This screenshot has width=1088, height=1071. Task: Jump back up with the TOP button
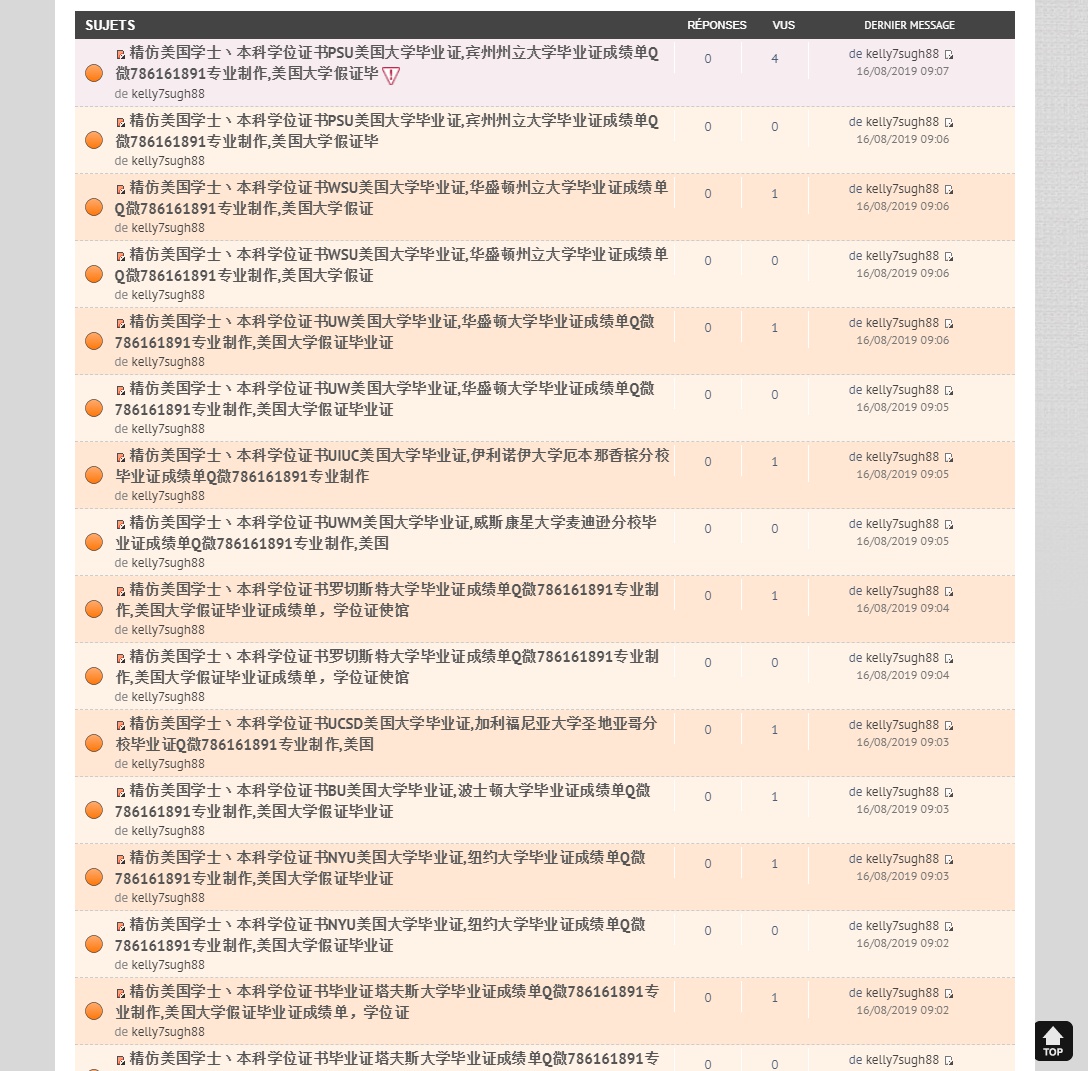coord(1053,1041)
